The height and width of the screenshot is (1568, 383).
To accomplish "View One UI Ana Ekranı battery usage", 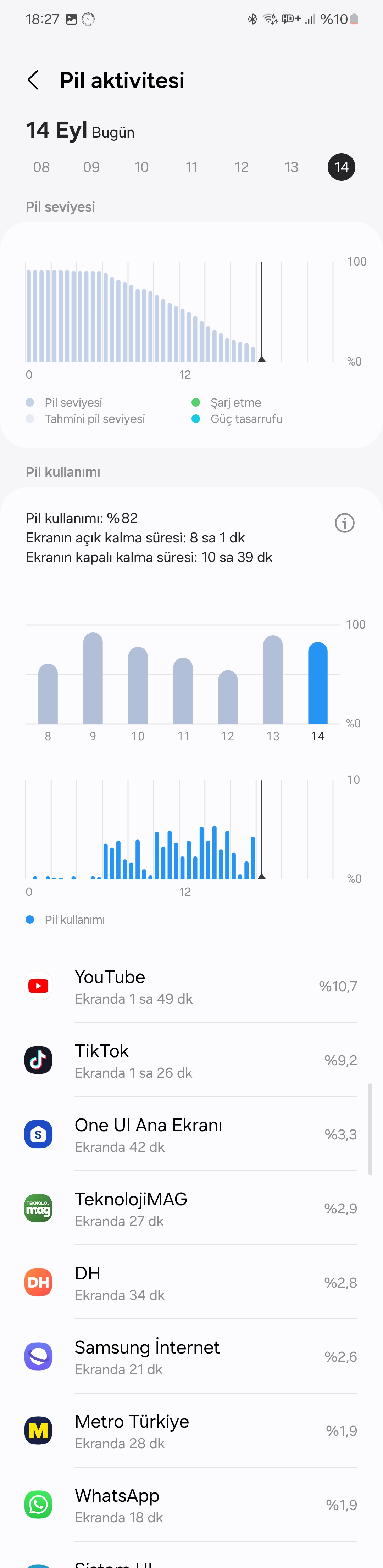I will click(191, 1134).
